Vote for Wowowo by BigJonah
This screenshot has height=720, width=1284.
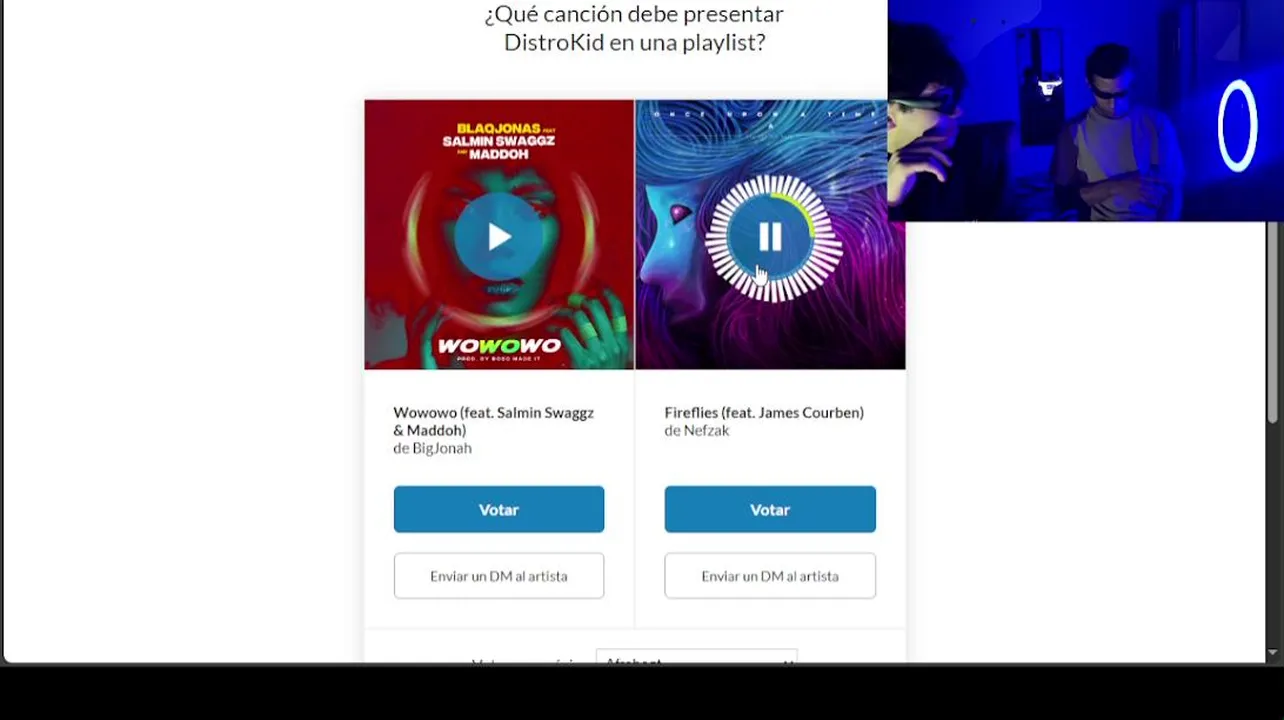498,510
